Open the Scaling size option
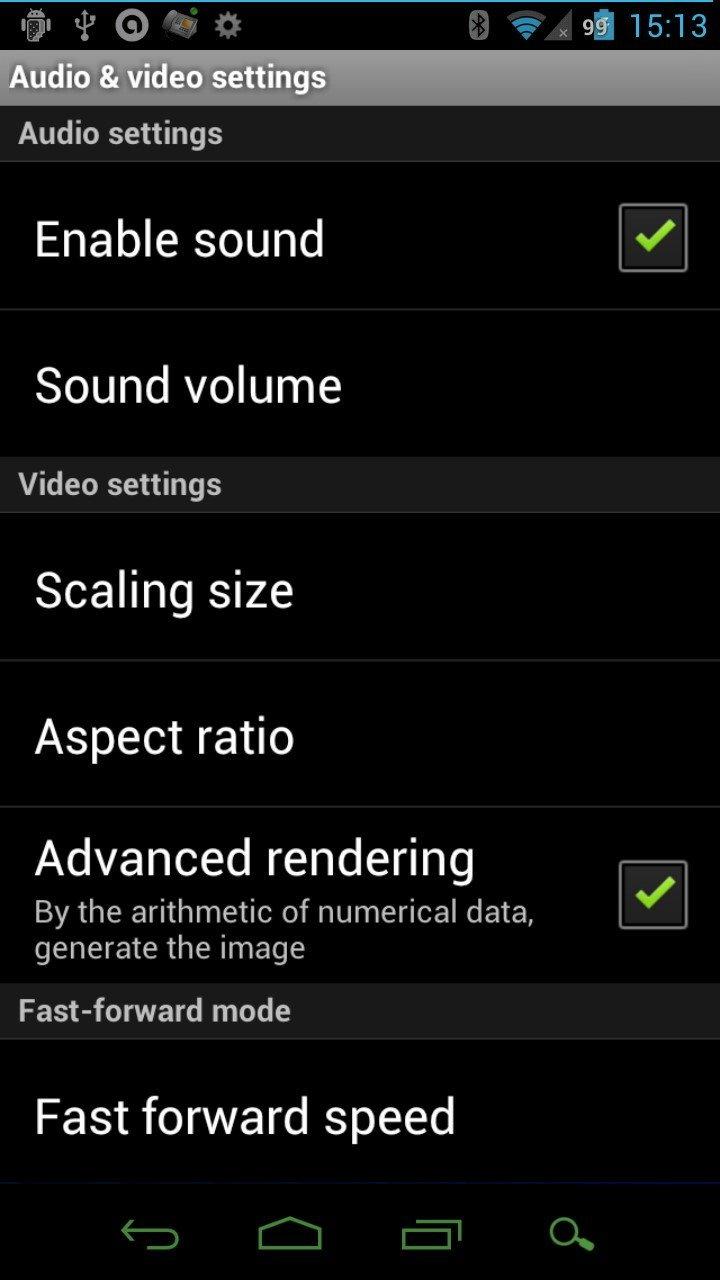 pyautogui.click(x=164, y=590)
